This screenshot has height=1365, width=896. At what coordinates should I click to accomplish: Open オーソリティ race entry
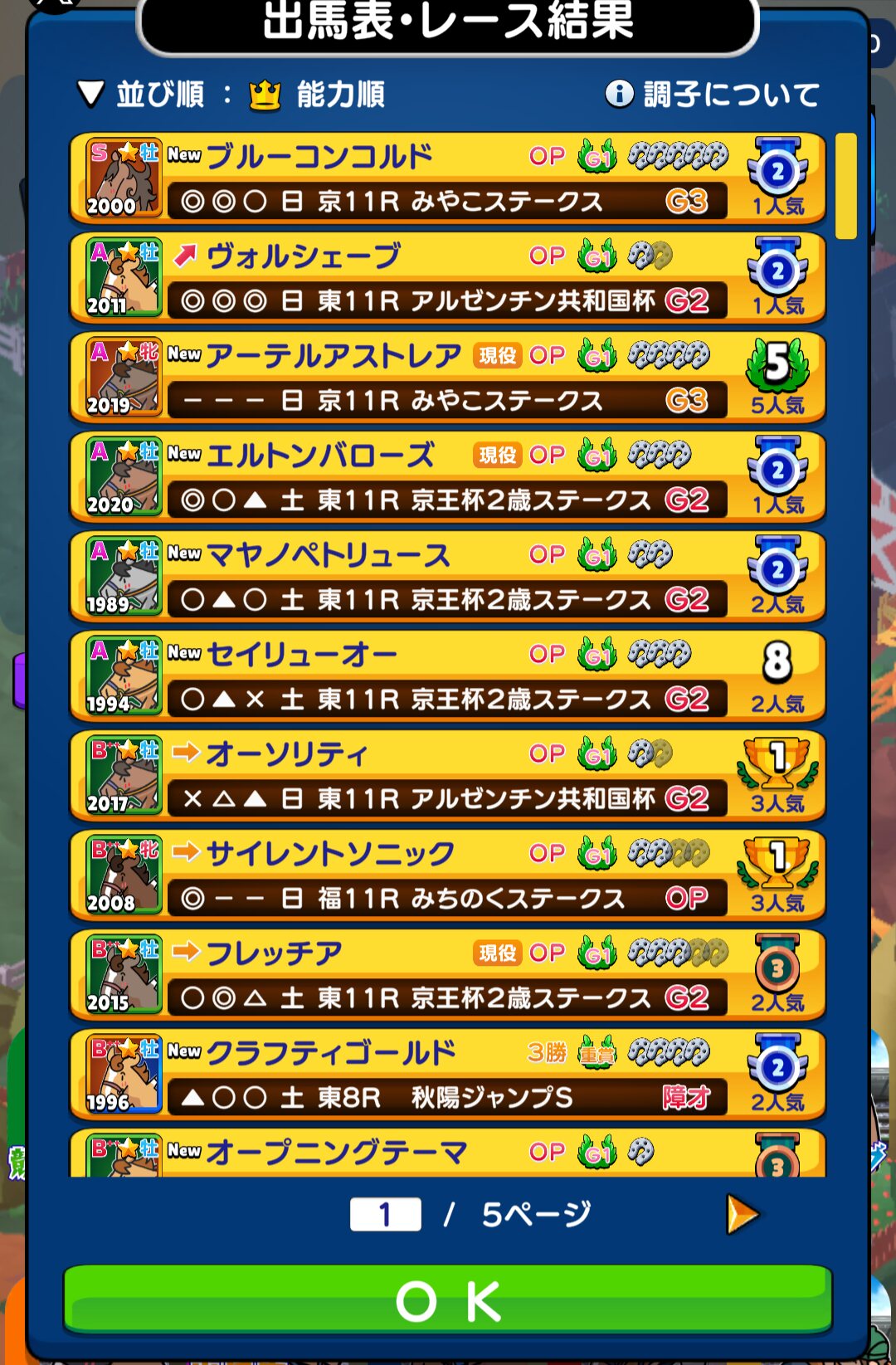point(446,776)
